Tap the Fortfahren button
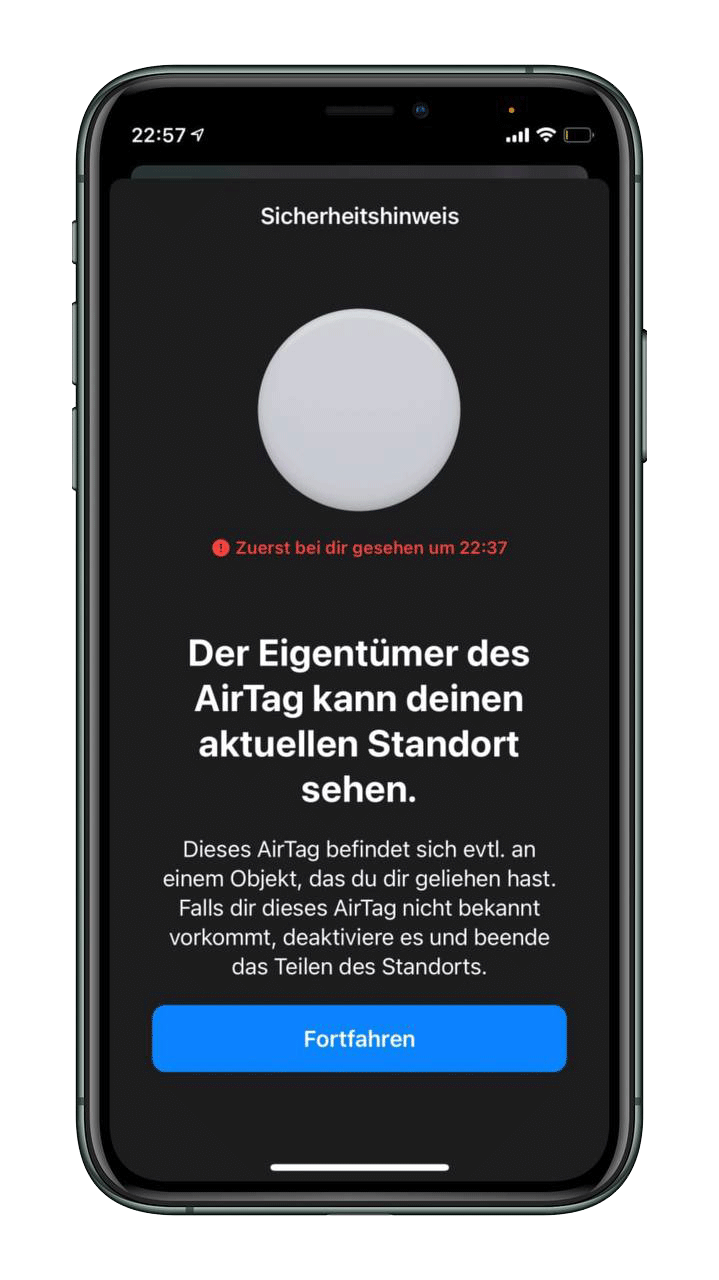The image size is (719, 1280). pyautogui.click(x=359, y=1039)
